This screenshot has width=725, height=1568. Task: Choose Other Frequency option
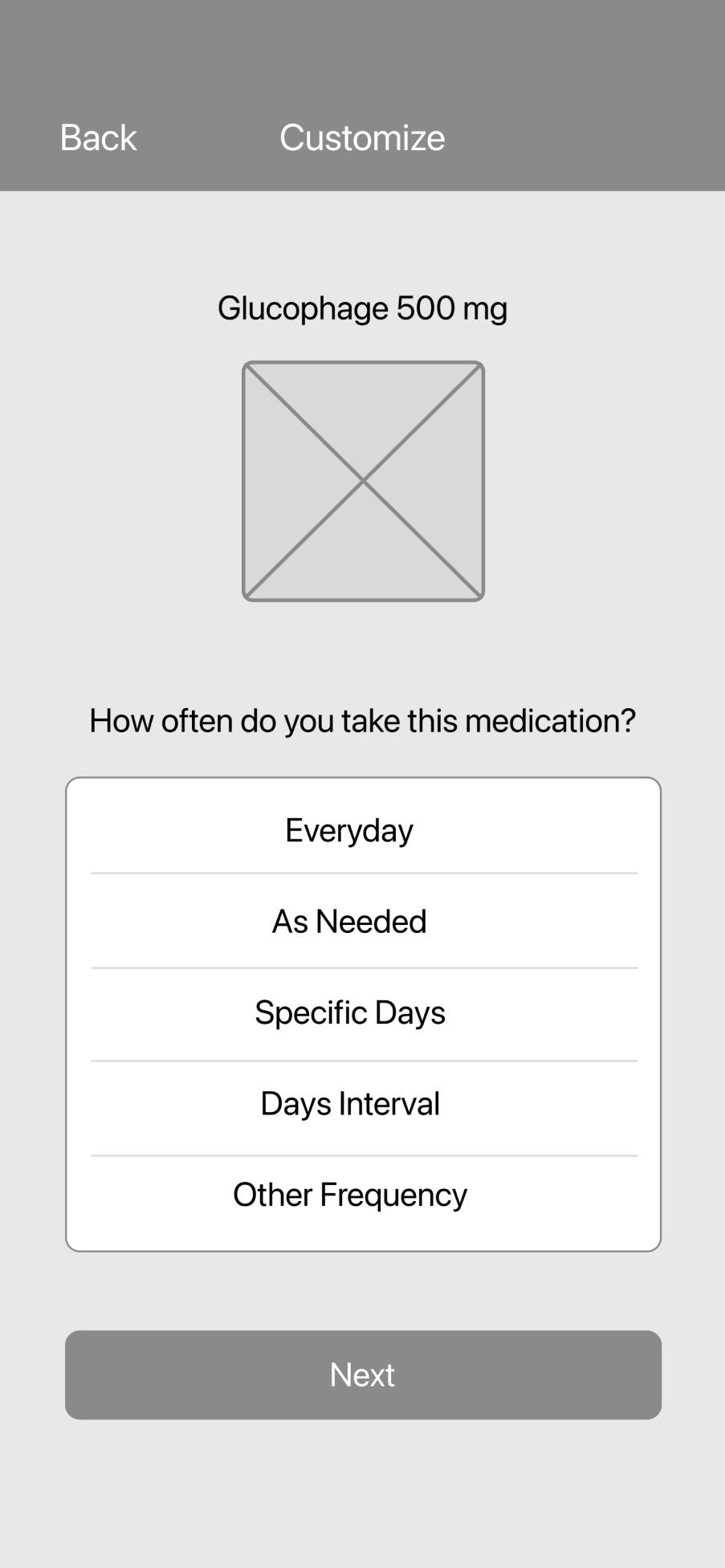350,1195
